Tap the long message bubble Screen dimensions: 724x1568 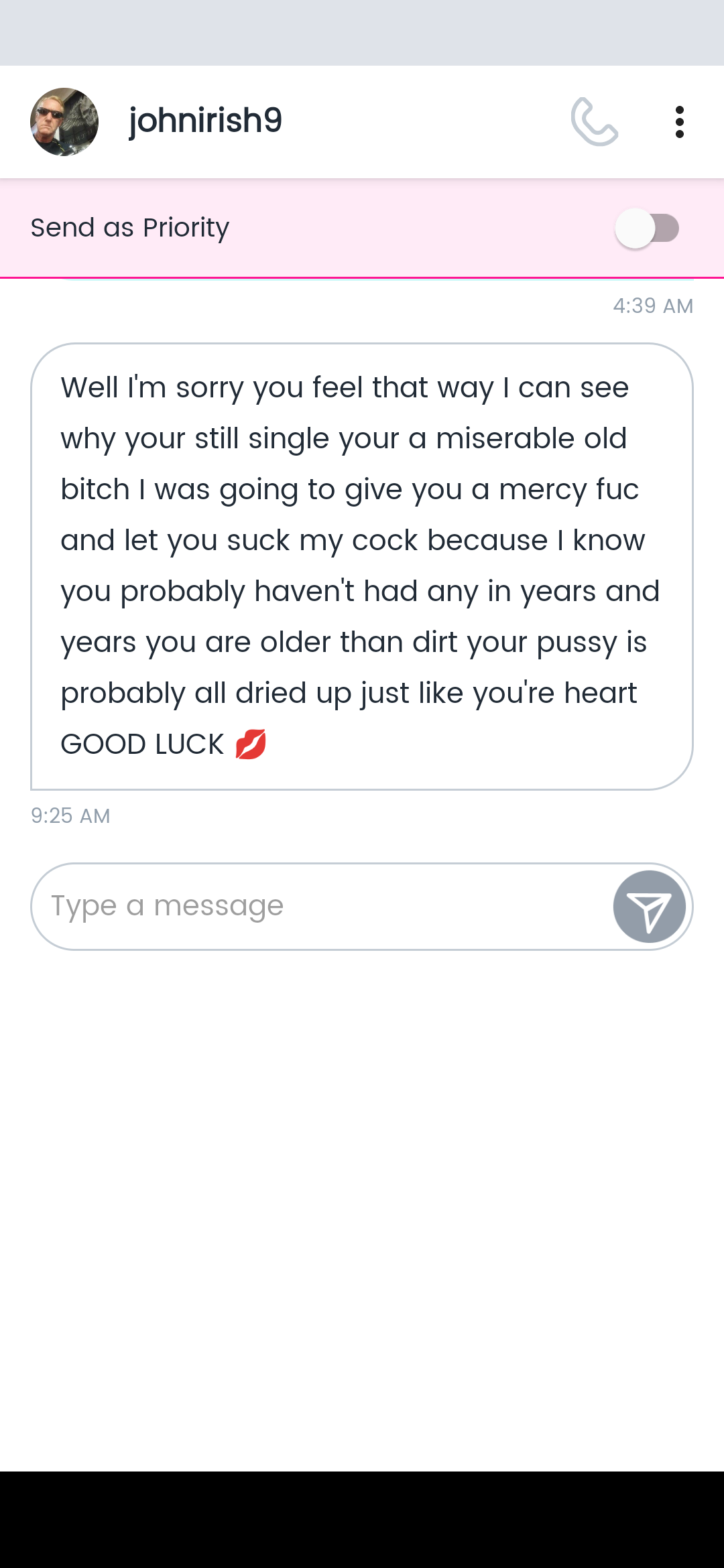pos(362,566)
